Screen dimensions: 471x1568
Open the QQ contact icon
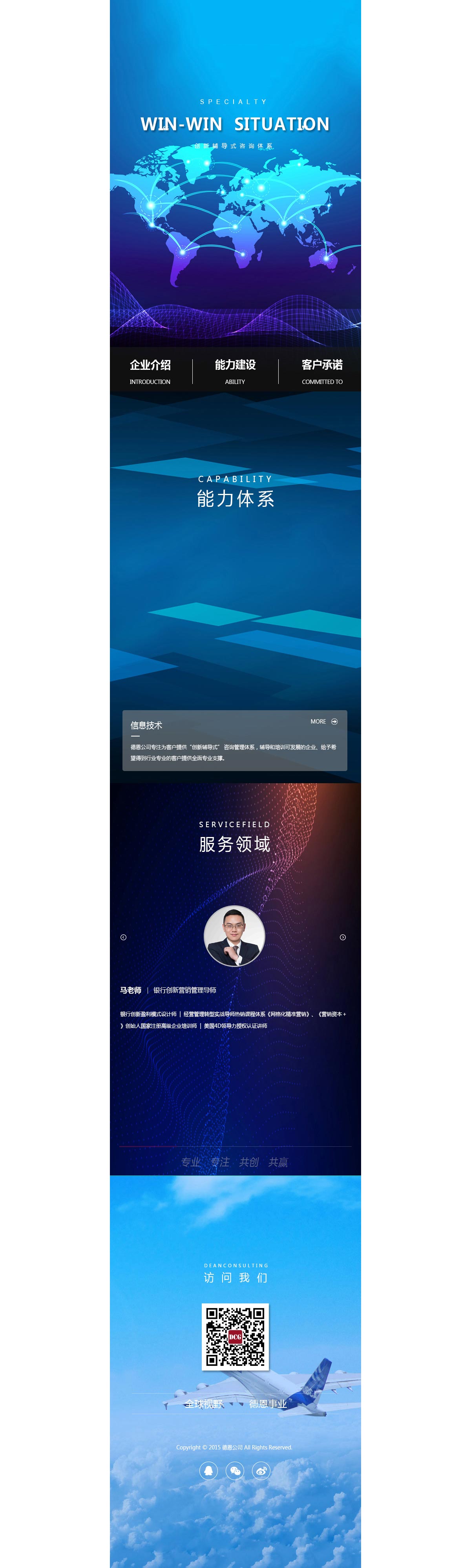(209, 1471)
